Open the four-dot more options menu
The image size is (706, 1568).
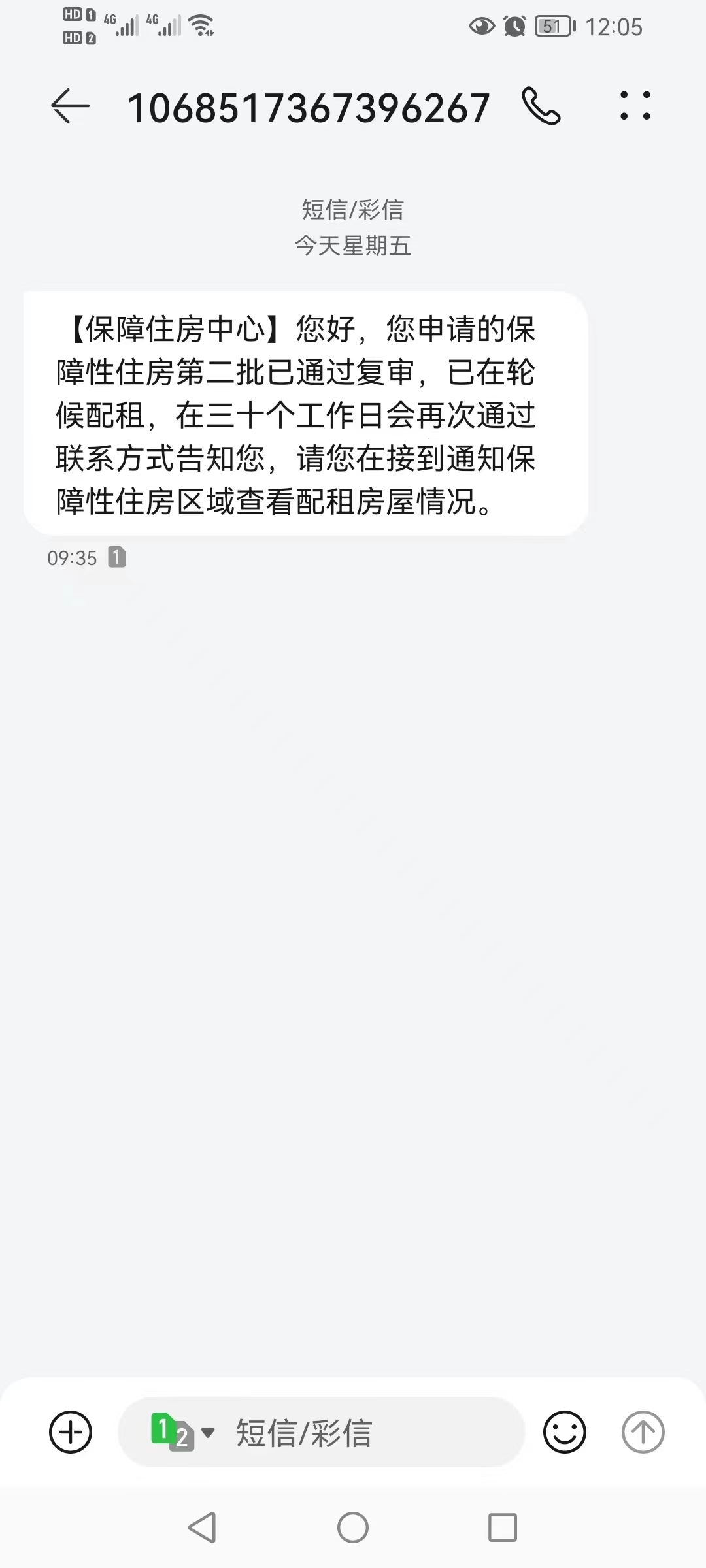pyautogui.click(x=635, y=106)
